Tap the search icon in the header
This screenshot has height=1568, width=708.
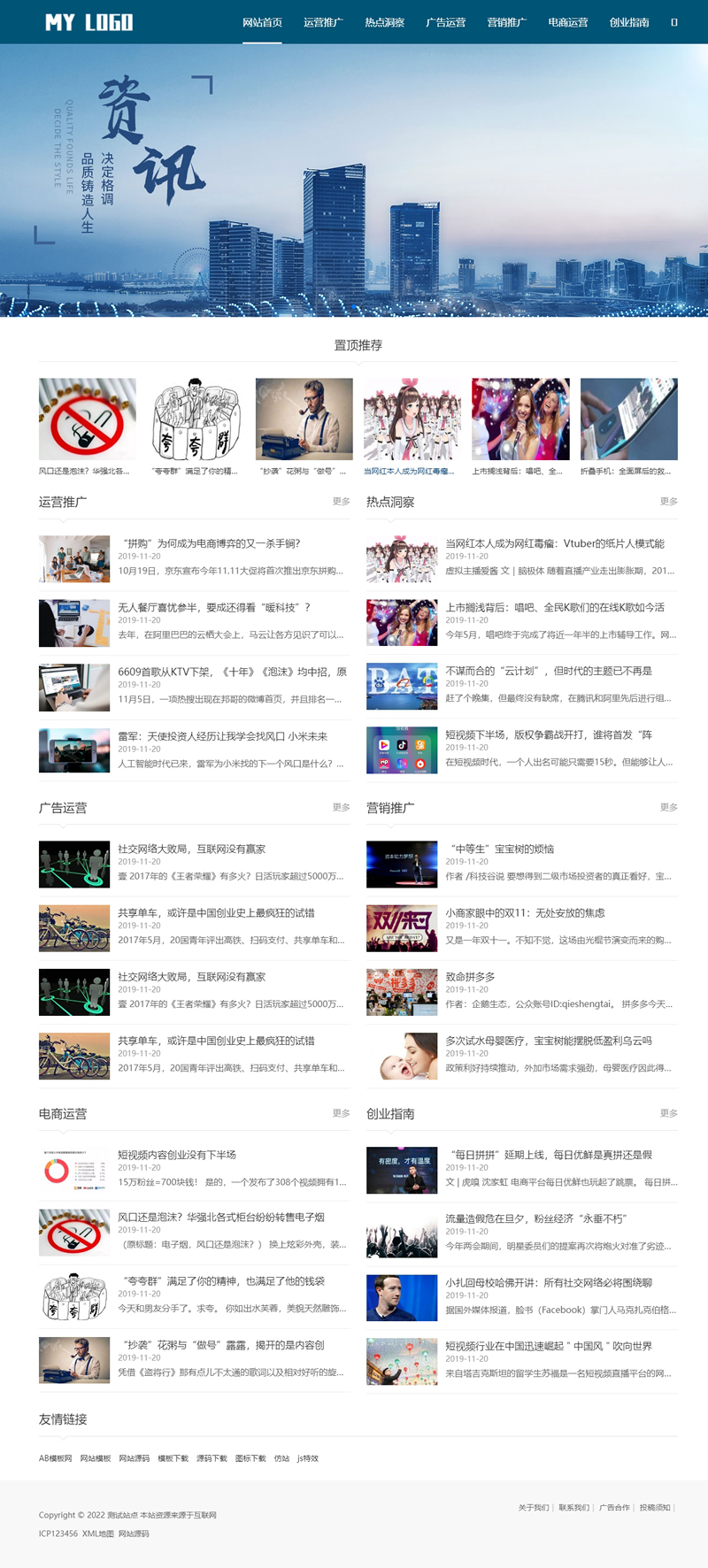click(674, 22)
